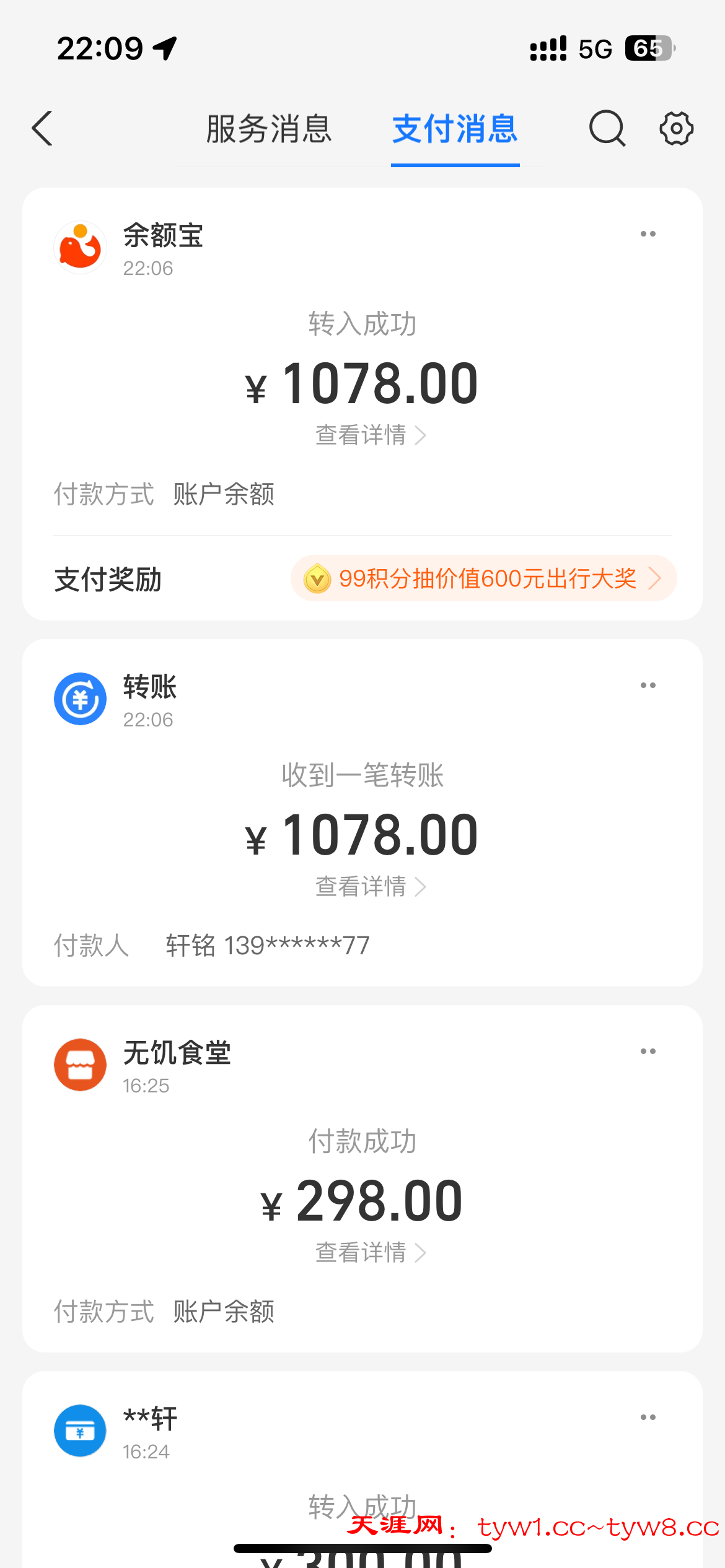Open the 99积分抽价值600元出行大奖 reward banner
This screenshot has height=1568, width=725.
(x=483, y=578)
